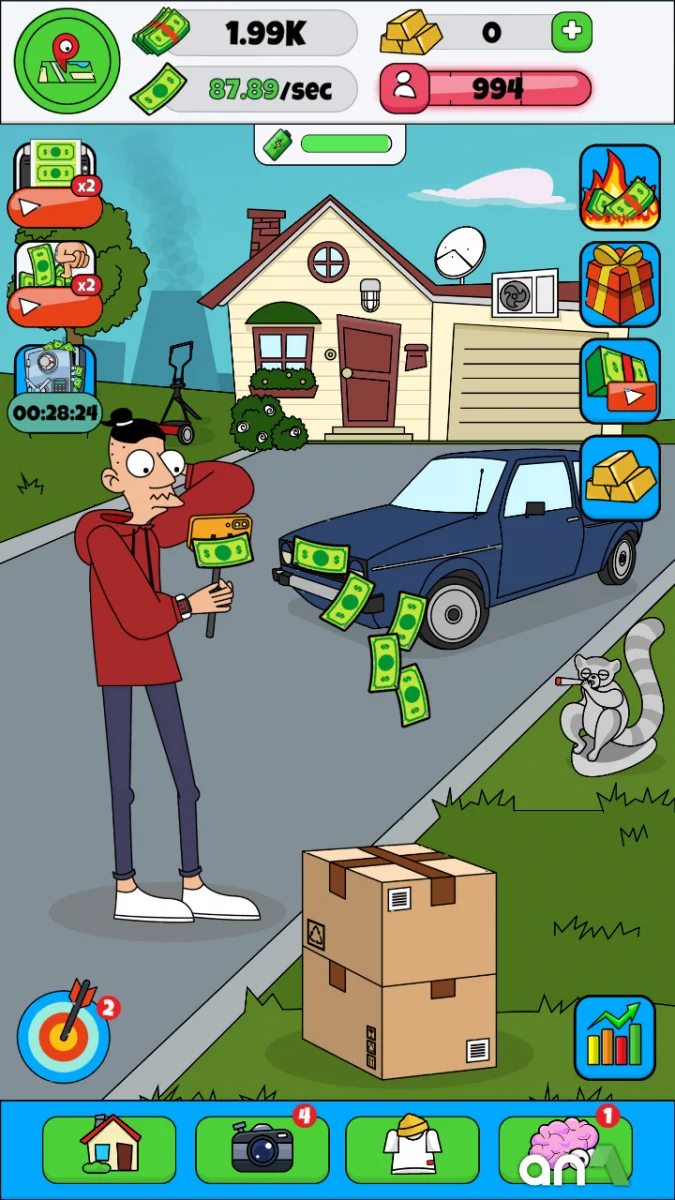Tap the vlogger to earn cash

coord(160,640)
